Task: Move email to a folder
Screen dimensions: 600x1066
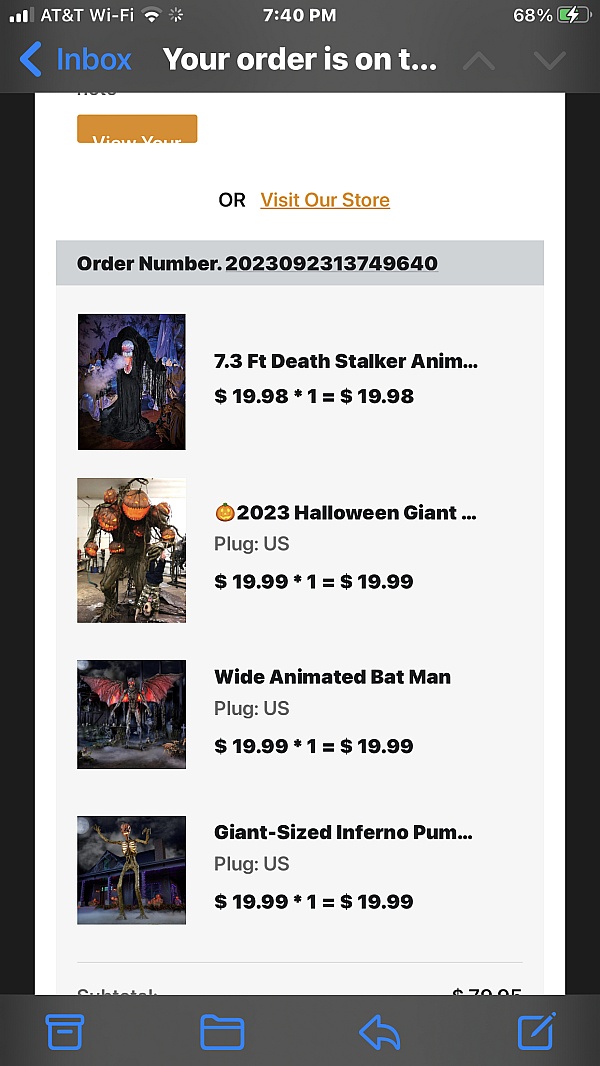Action: (222, 1031)
